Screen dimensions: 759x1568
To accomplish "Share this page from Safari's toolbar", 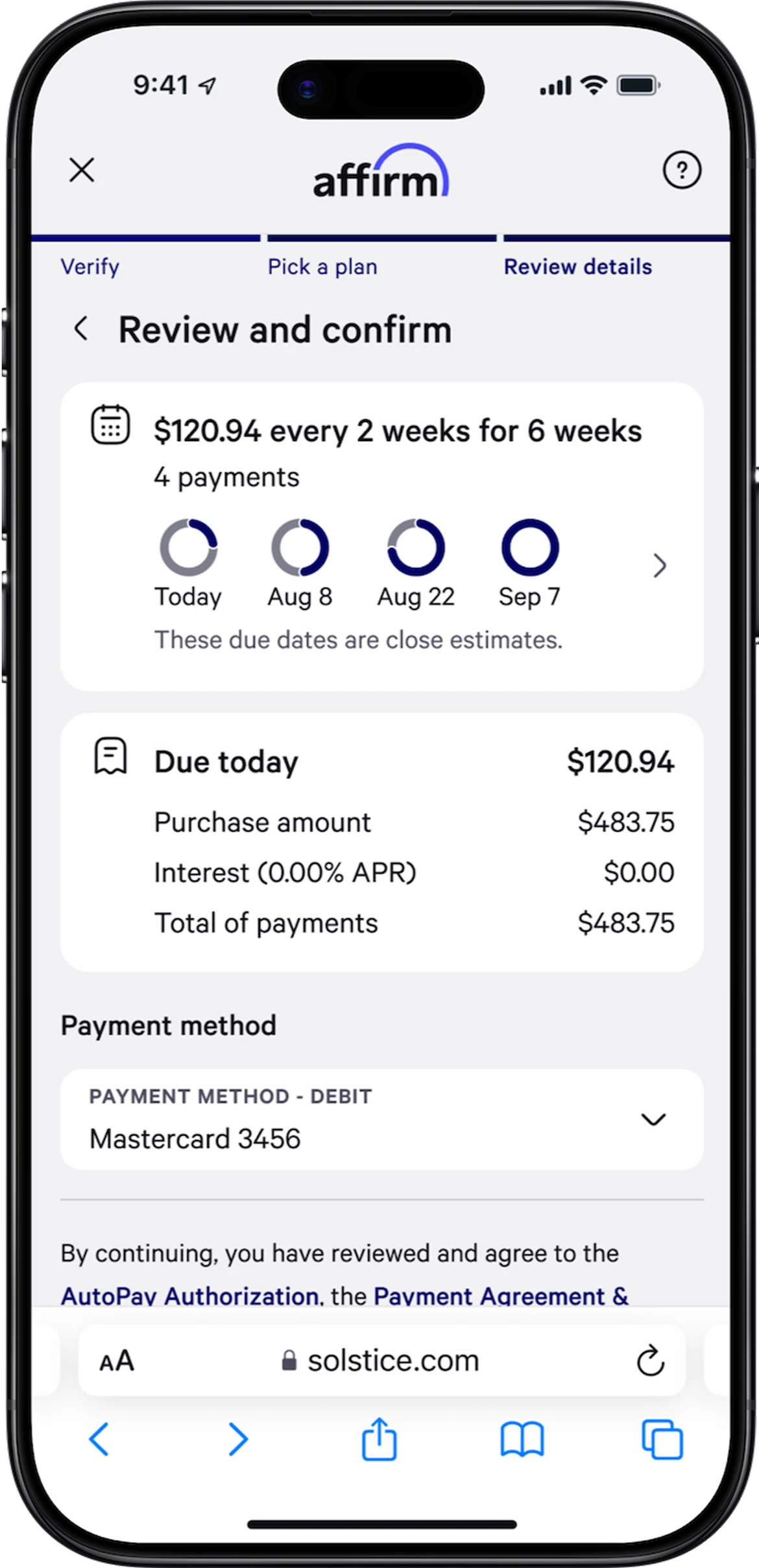I will point(379,1438).
